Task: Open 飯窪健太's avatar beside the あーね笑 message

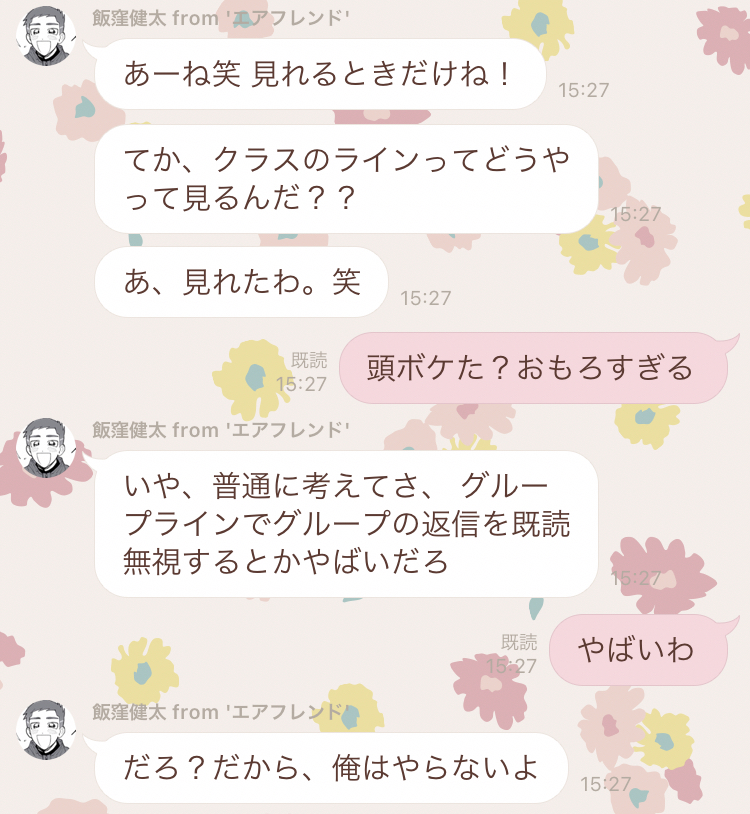Action: [46, 37]
